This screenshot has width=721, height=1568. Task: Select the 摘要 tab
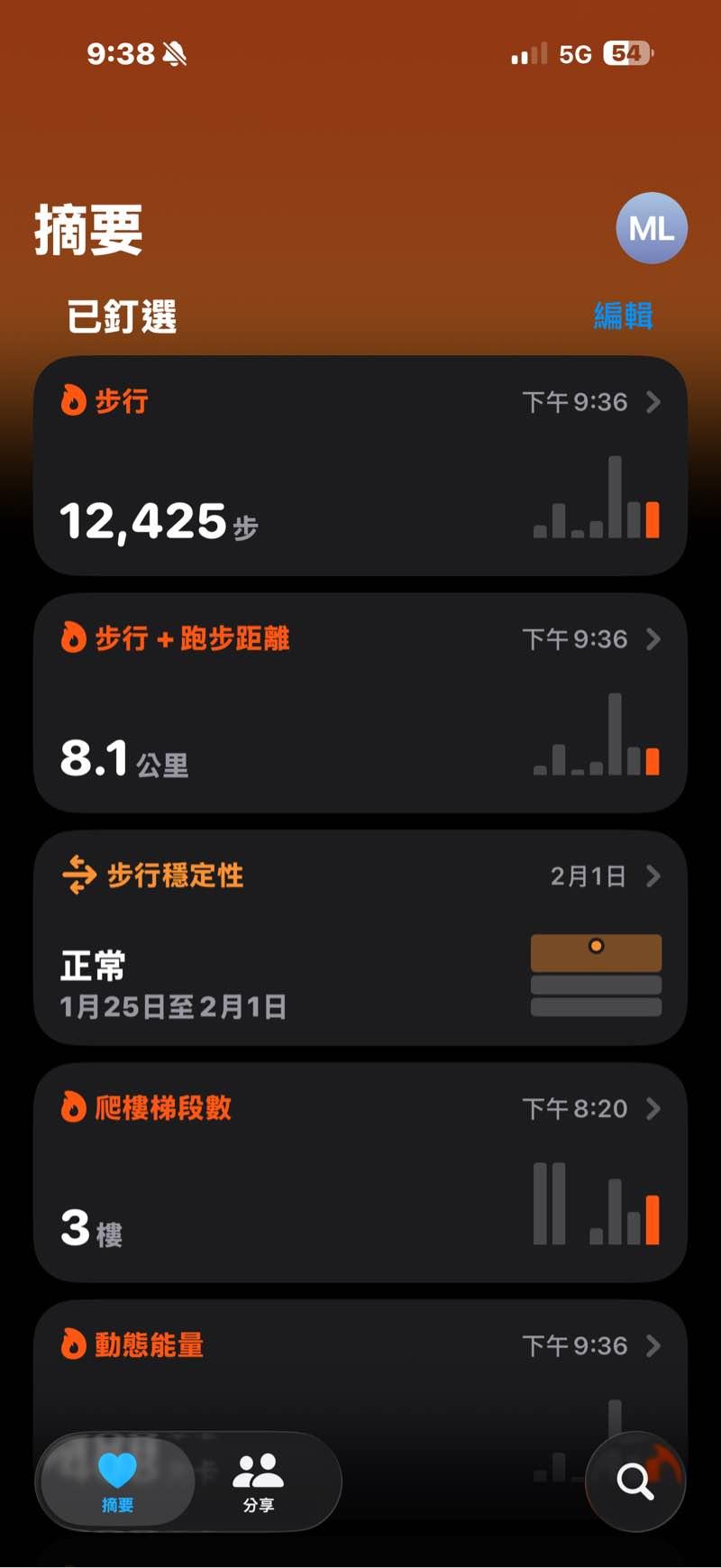[x=117, y=1481]
